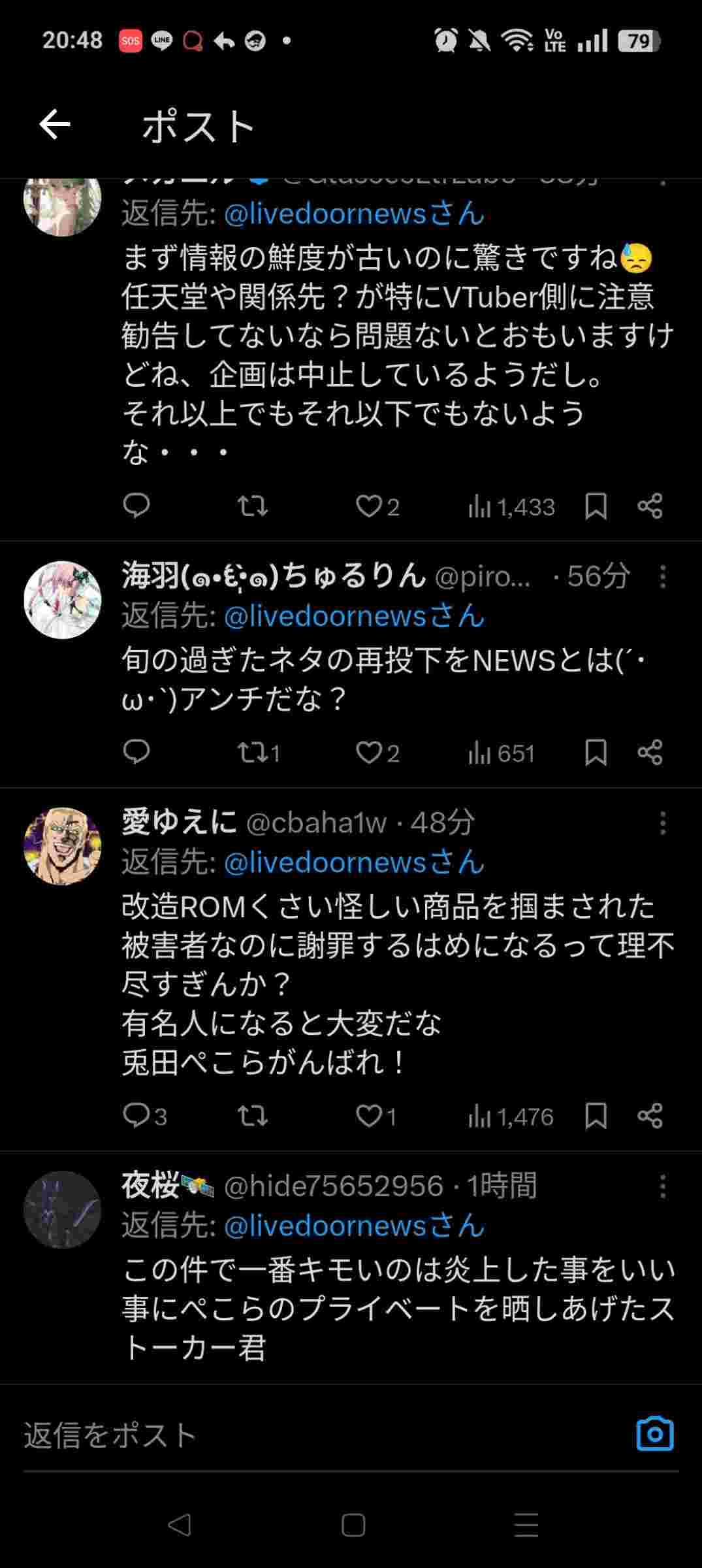
Task: Open @livedoornews link in 夜桜's reply
Action: pyautogui.click(x=353, y=1226)
